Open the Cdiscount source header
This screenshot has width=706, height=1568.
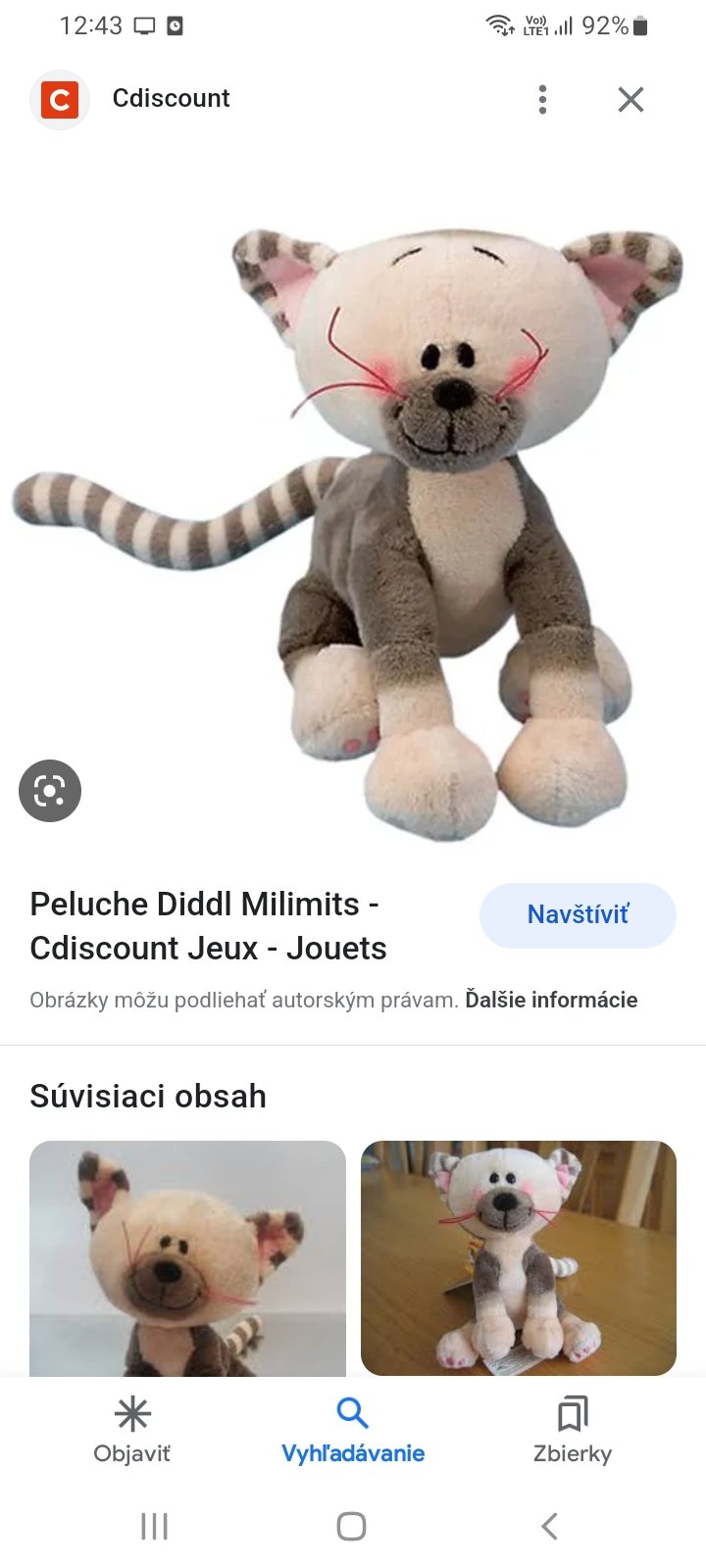[171, 99]
